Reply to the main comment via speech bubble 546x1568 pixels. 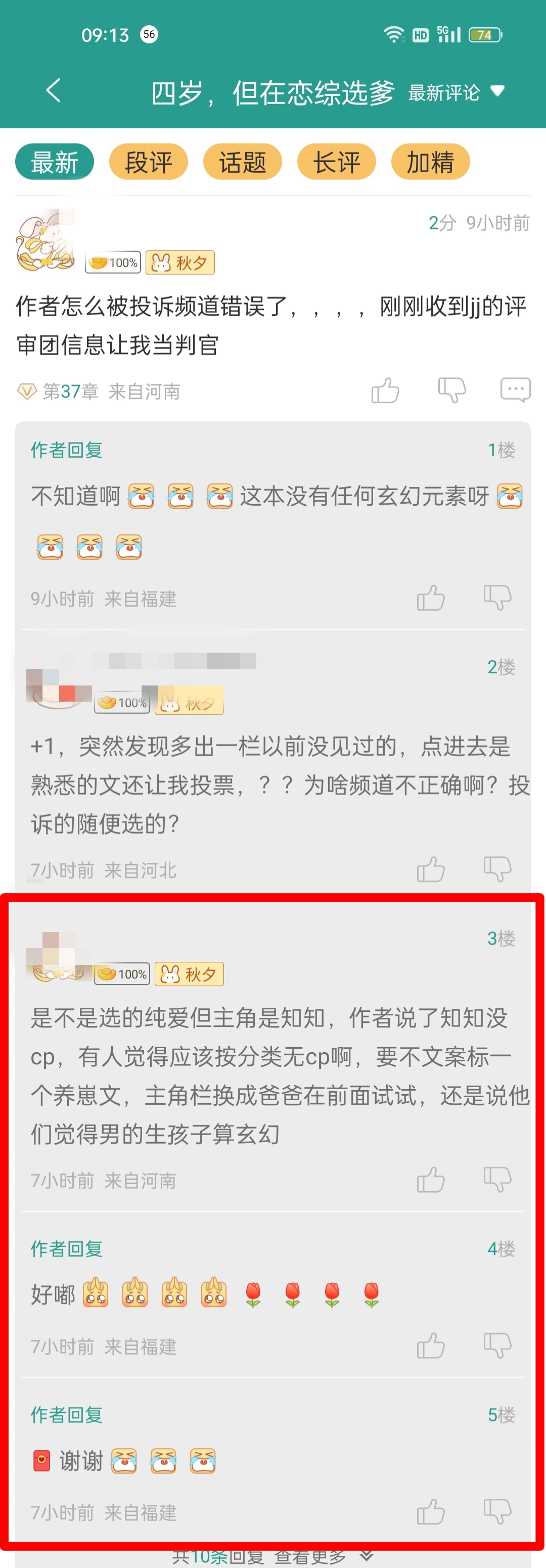[x=515, y=389]
